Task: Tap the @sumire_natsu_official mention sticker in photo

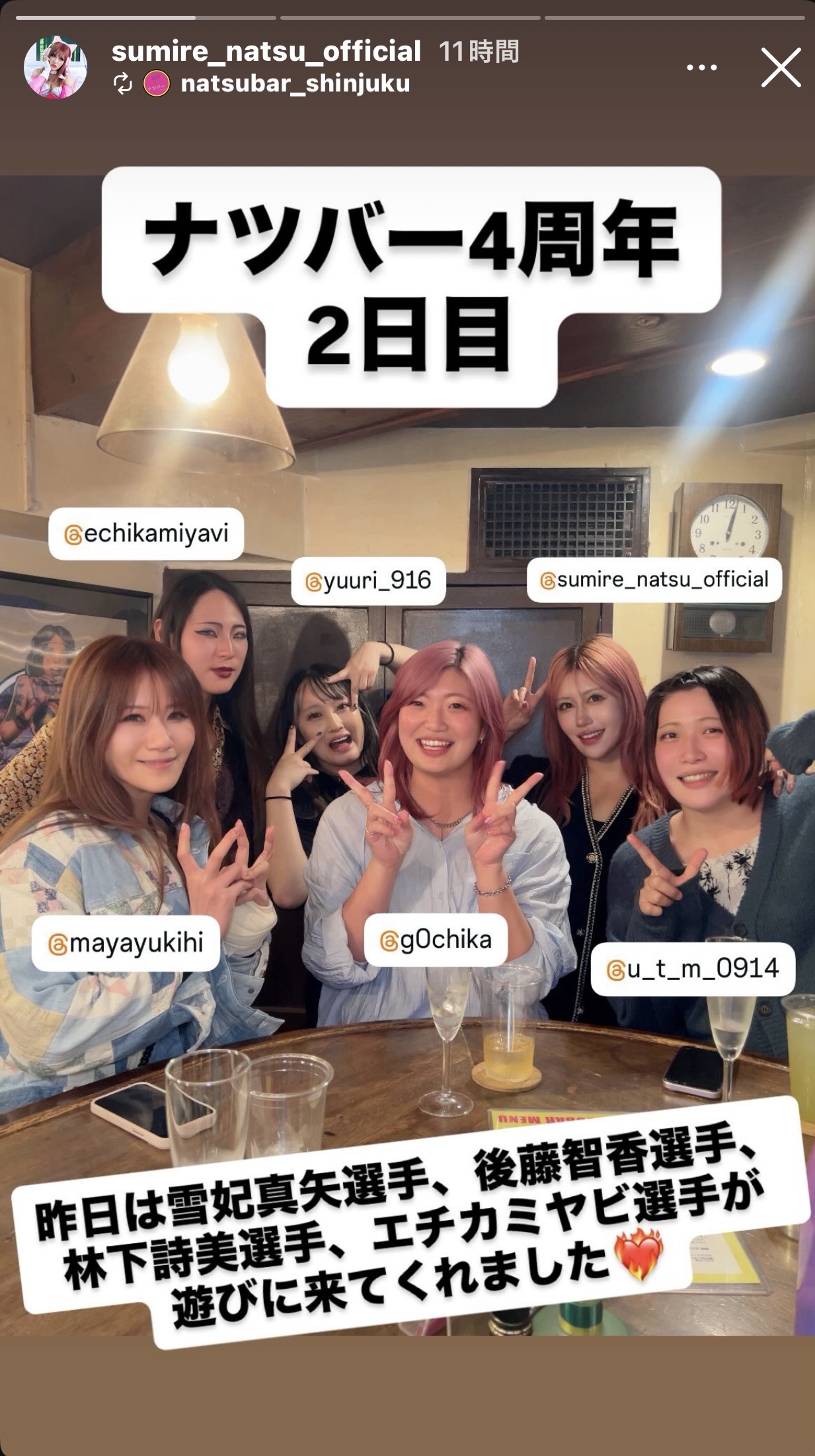Action: tap(654, 580)
